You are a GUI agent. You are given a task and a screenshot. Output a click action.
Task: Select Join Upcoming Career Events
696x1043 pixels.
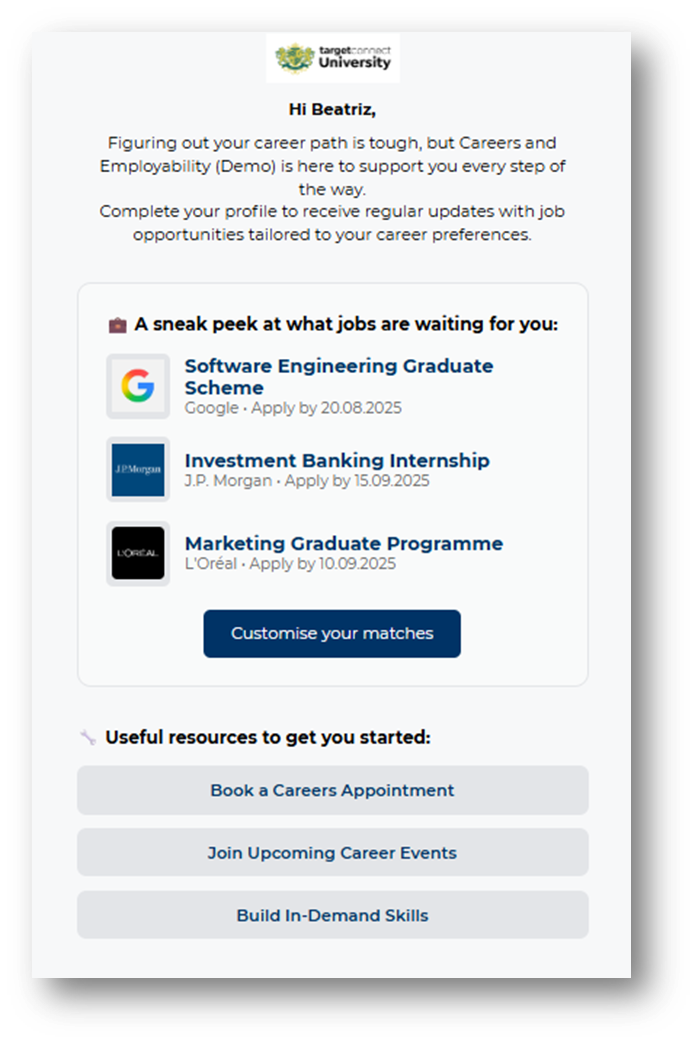[332, 853]
